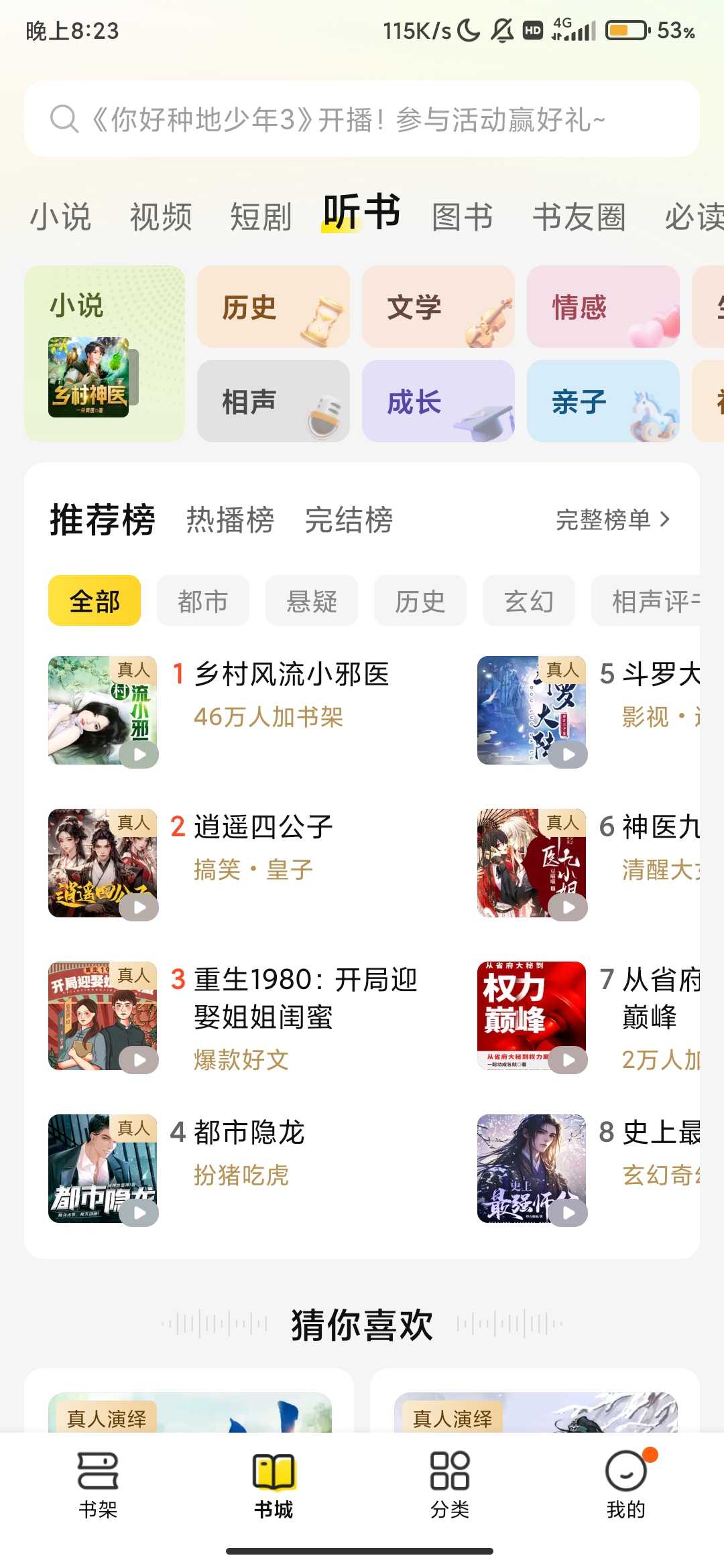Play 逍遥四公子 from its cover
Screen dimensions: 724x1568
(139, 907)
